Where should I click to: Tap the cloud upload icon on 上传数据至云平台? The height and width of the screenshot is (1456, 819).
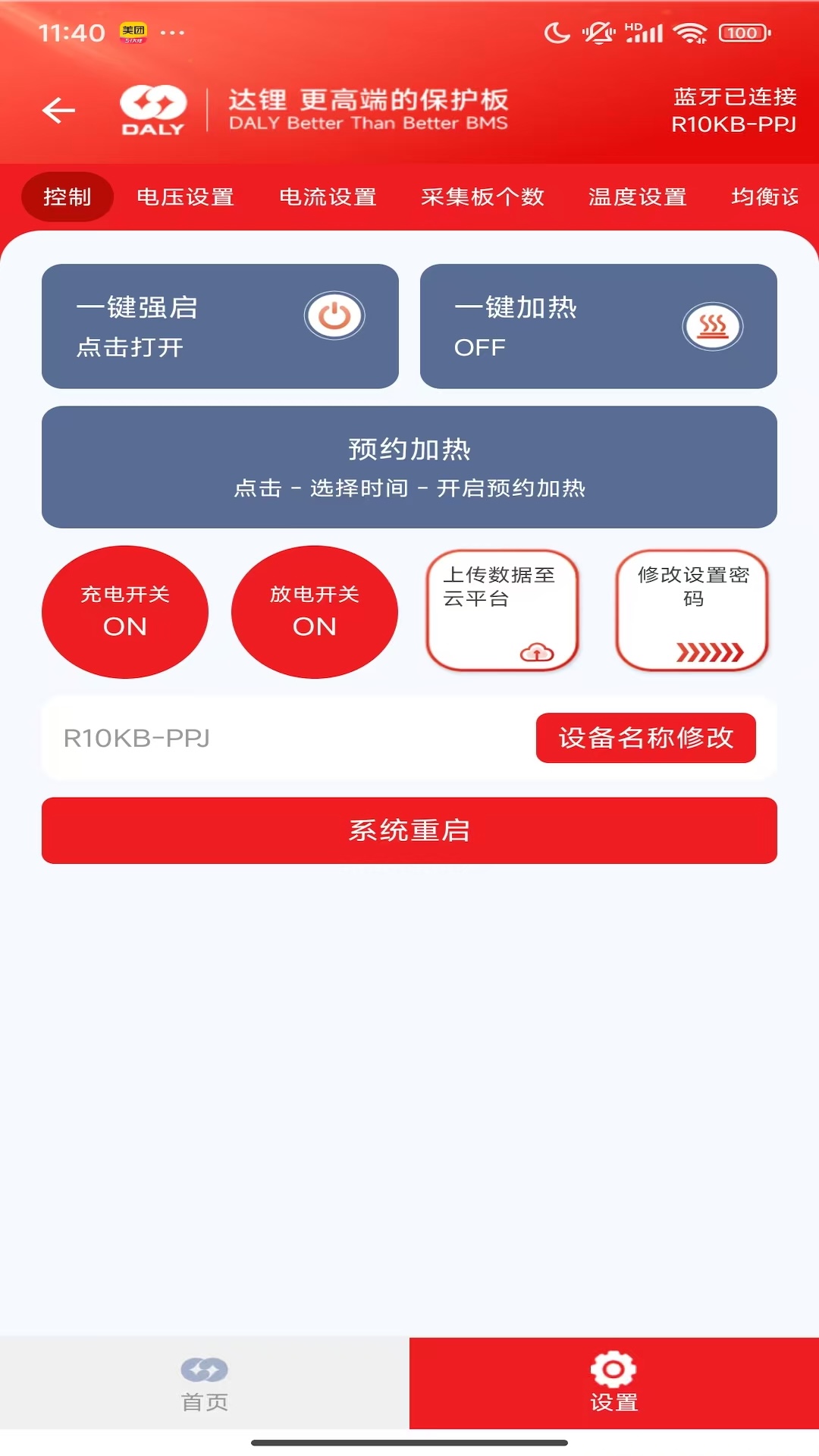pyautogui.click(x=536, y=652)
